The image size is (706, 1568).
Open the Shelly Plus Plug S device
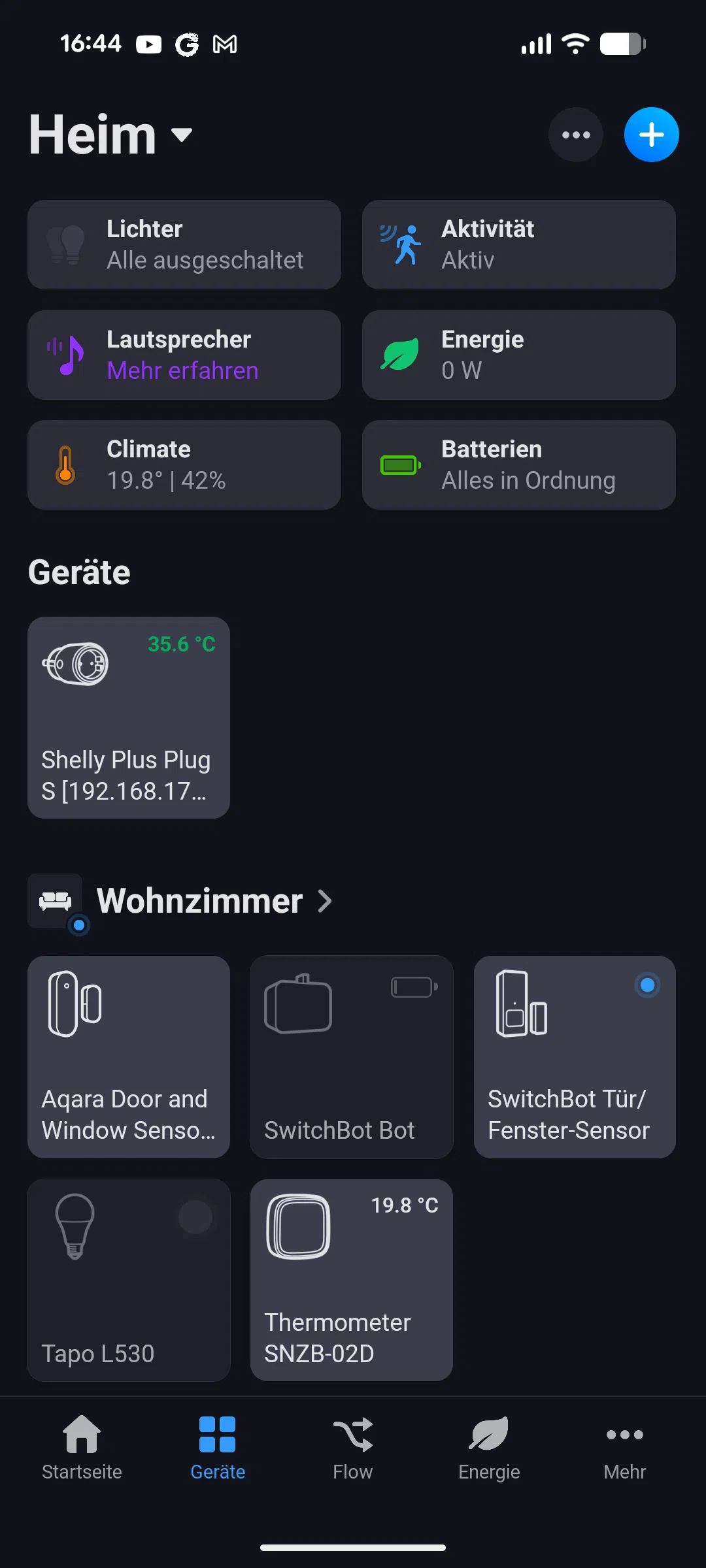[x=129, y=717]
